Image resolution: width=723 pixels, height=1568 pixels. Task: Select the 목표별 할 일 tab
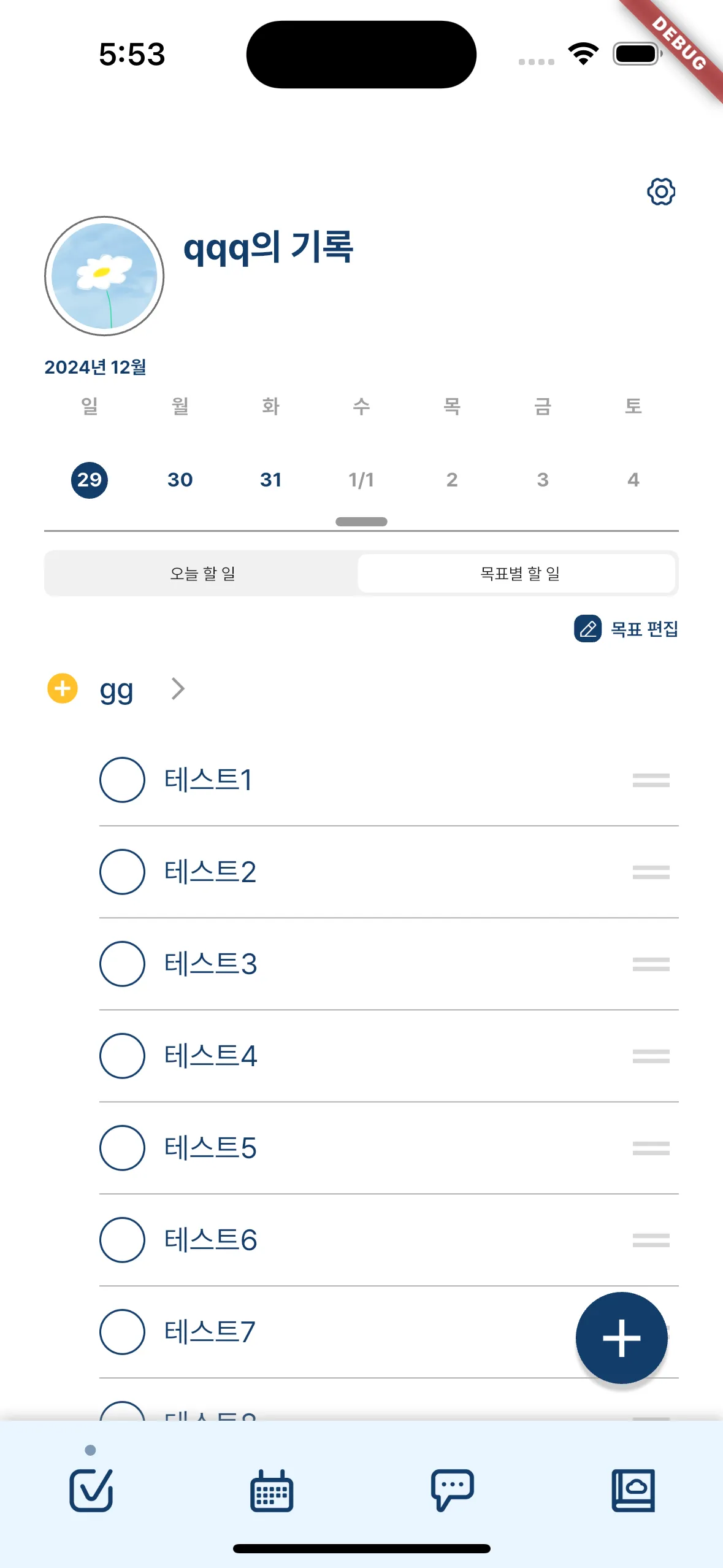[518, 573]
